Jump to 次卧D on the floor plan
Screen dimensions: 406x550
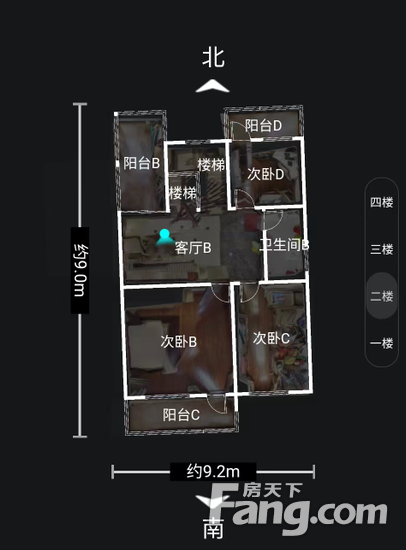265,174
